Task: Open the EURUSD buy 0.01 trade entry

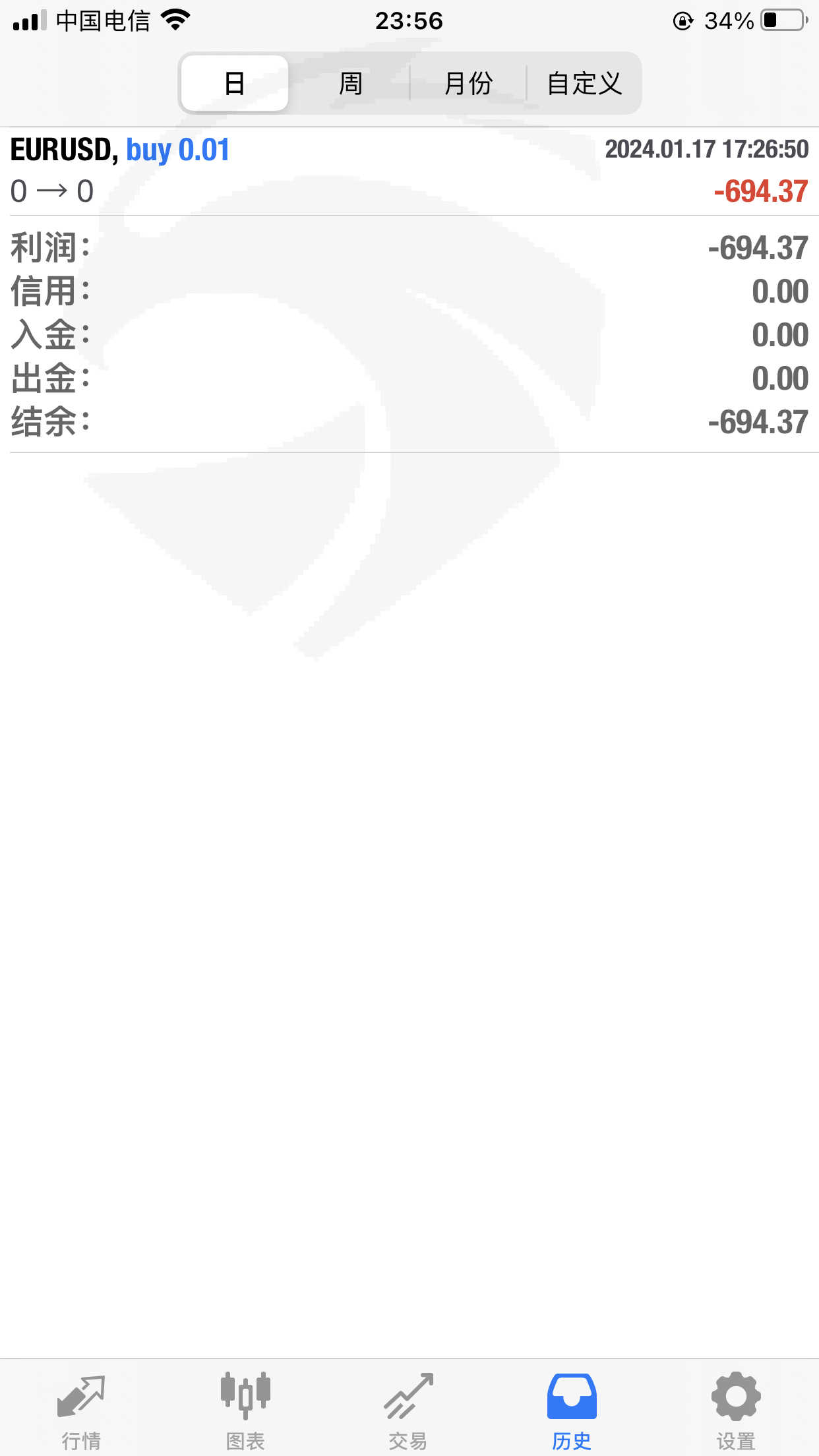Action: click(409, 171)
